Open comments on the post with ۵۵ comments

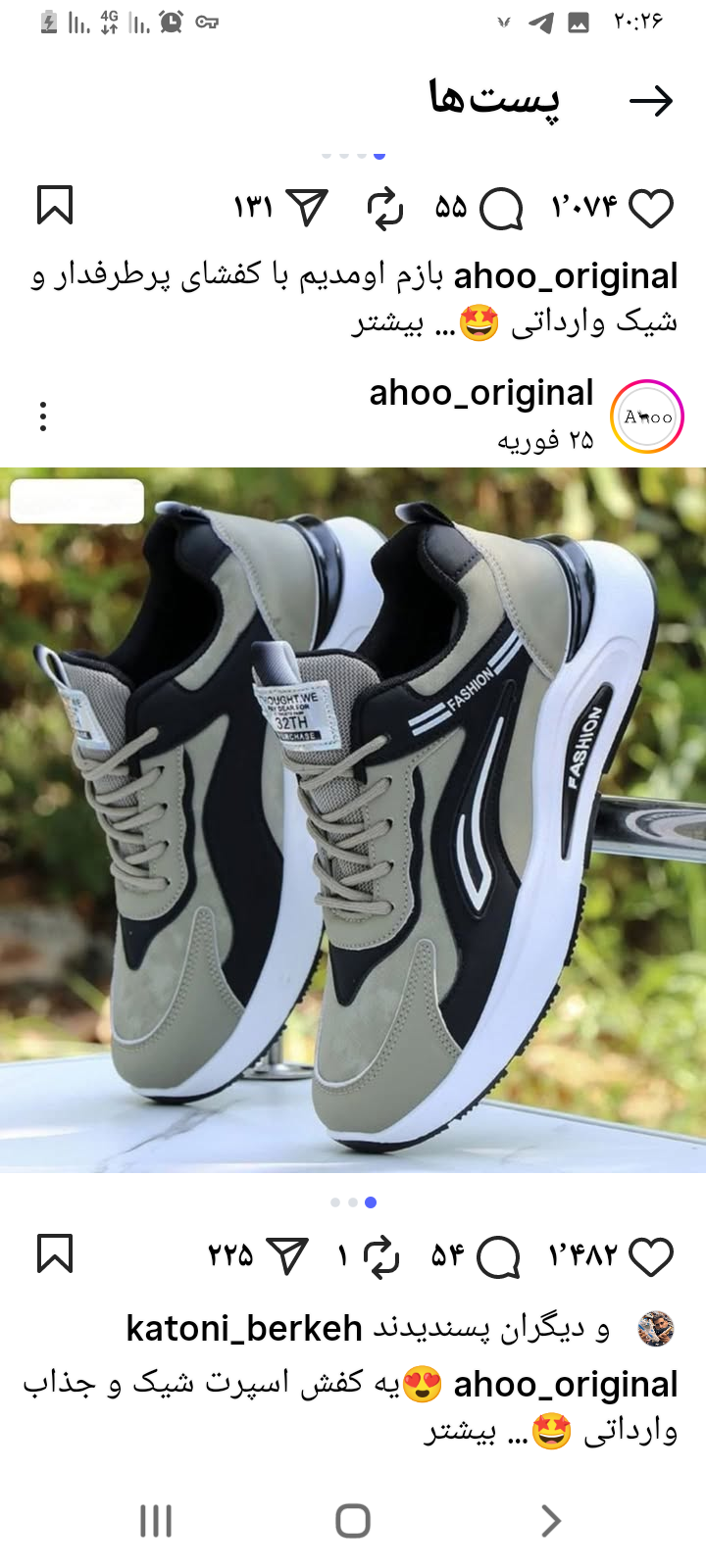(501, 208)
